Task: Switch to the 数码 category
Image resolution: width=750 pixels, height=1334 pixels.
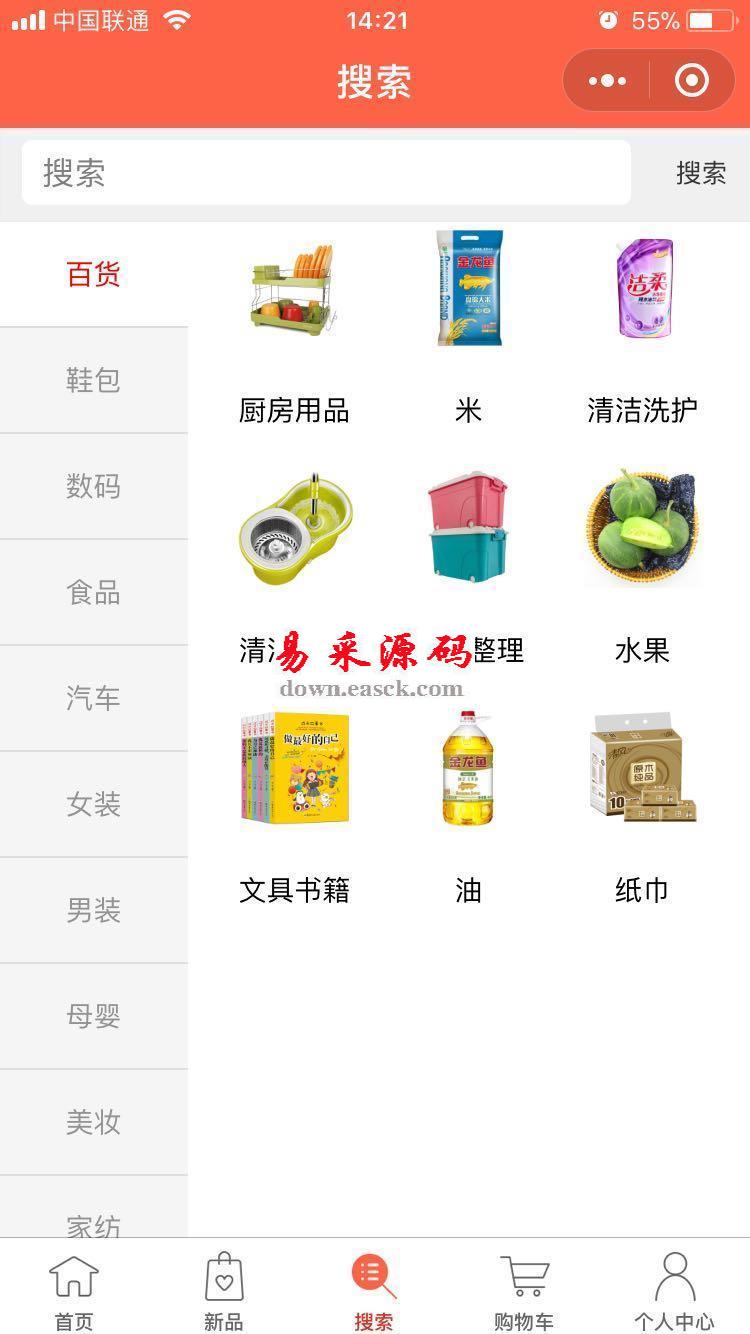Action: [94, 486]
